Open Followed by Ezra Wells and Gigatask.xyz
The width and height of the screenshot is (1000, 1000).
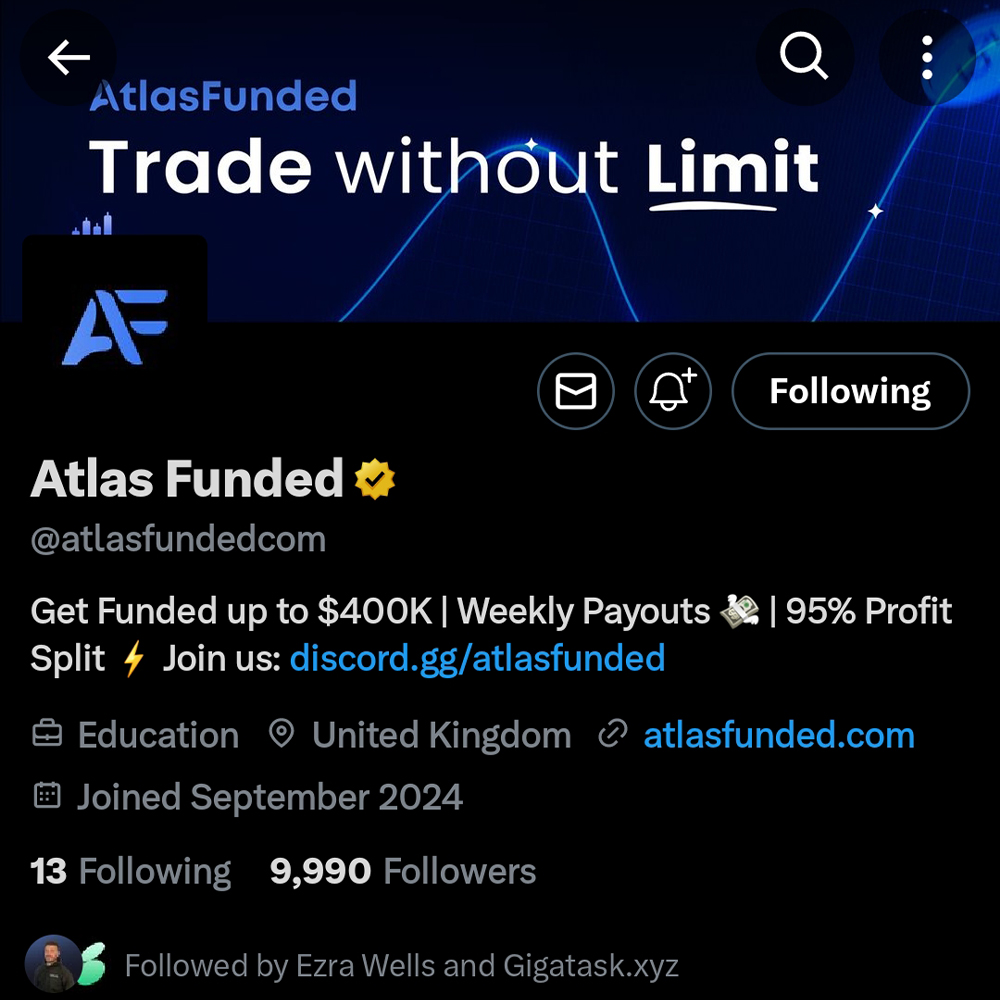(400, 966)
